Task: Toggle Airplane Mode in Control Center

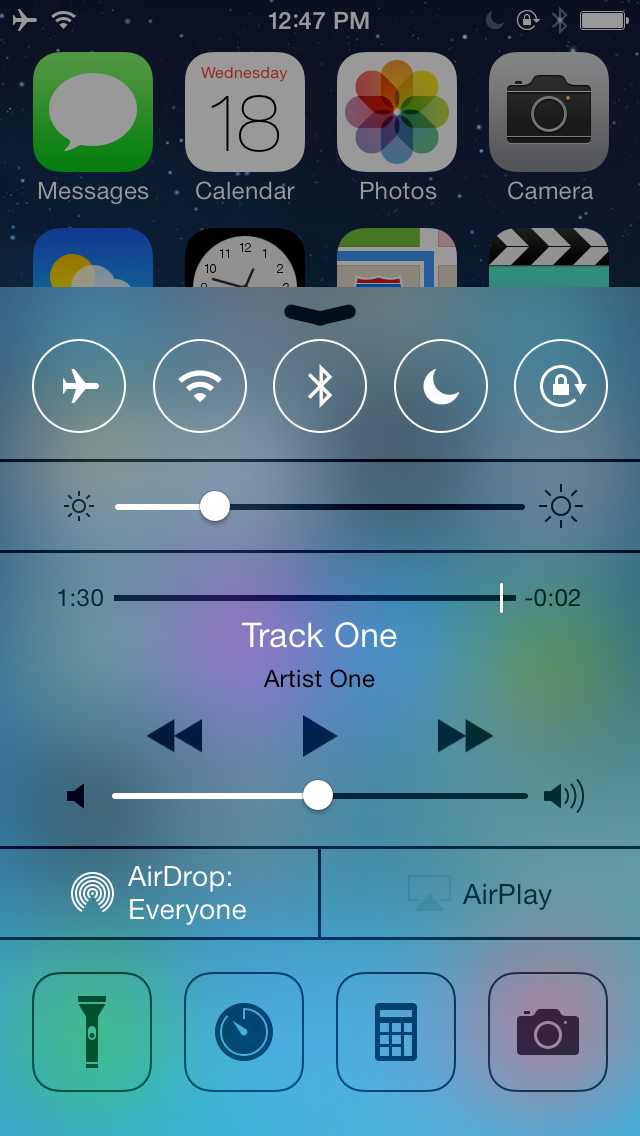Action: click(x=79, y=386)
